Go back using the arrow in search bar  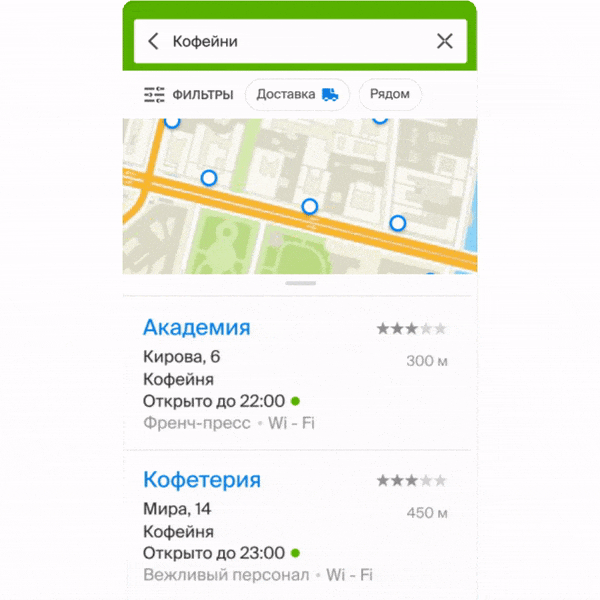(153, 42)
